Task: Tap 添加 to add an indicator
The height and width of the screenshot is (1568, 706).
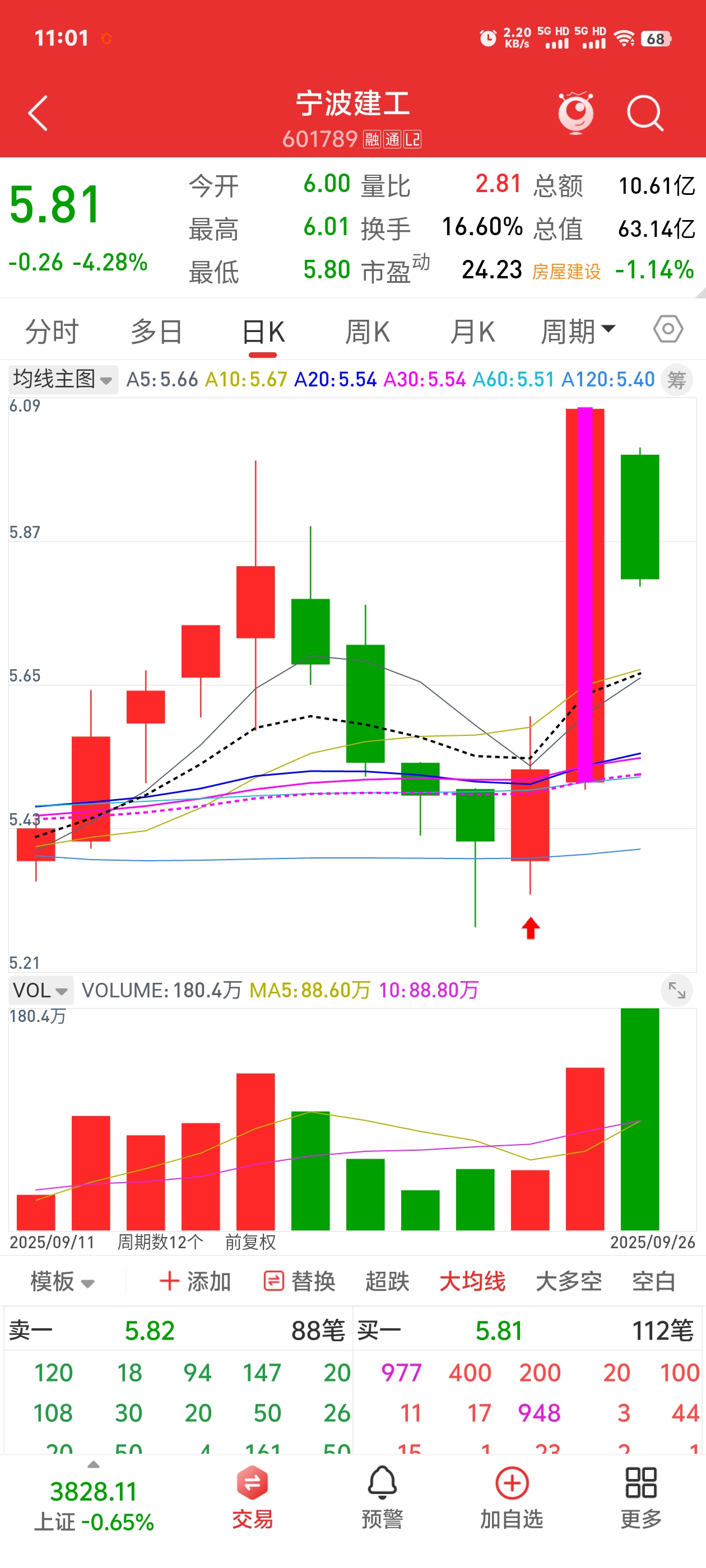Action: 195,1282
